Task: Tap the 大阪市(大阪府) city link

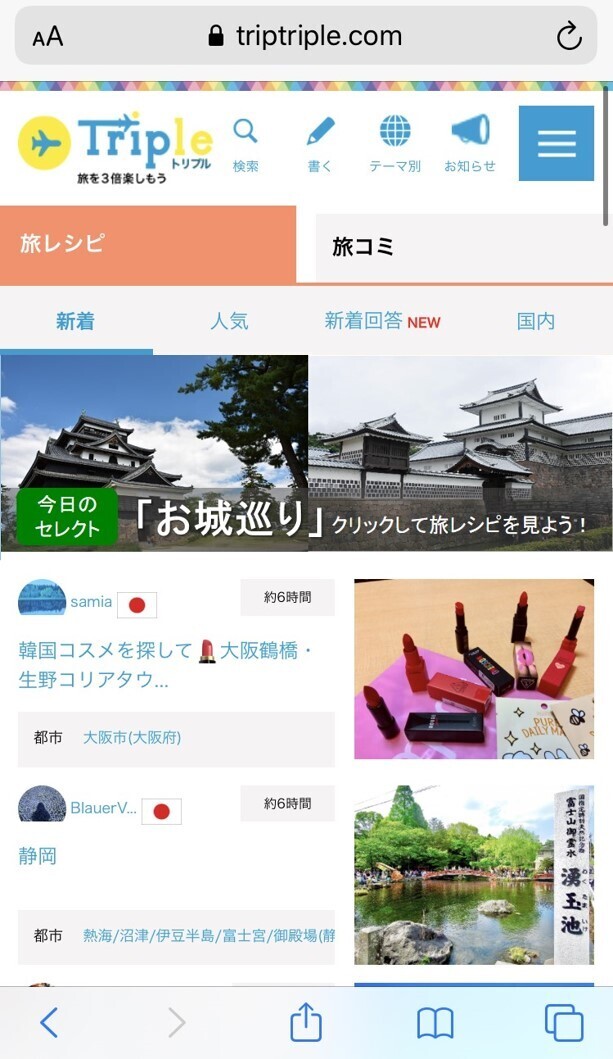Action: click(x=132, y=738)
